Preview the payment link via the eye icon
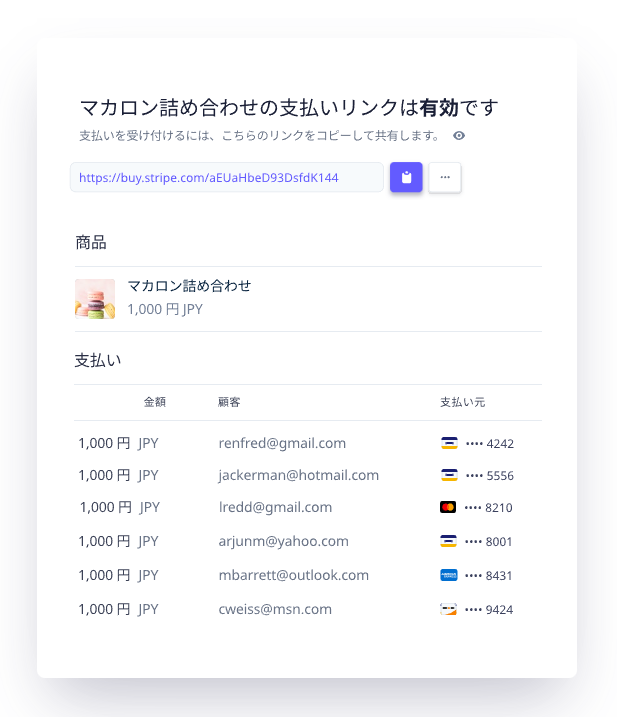Image resolution: width=617 pixels, height=717 pixels. tap(459, 135)
